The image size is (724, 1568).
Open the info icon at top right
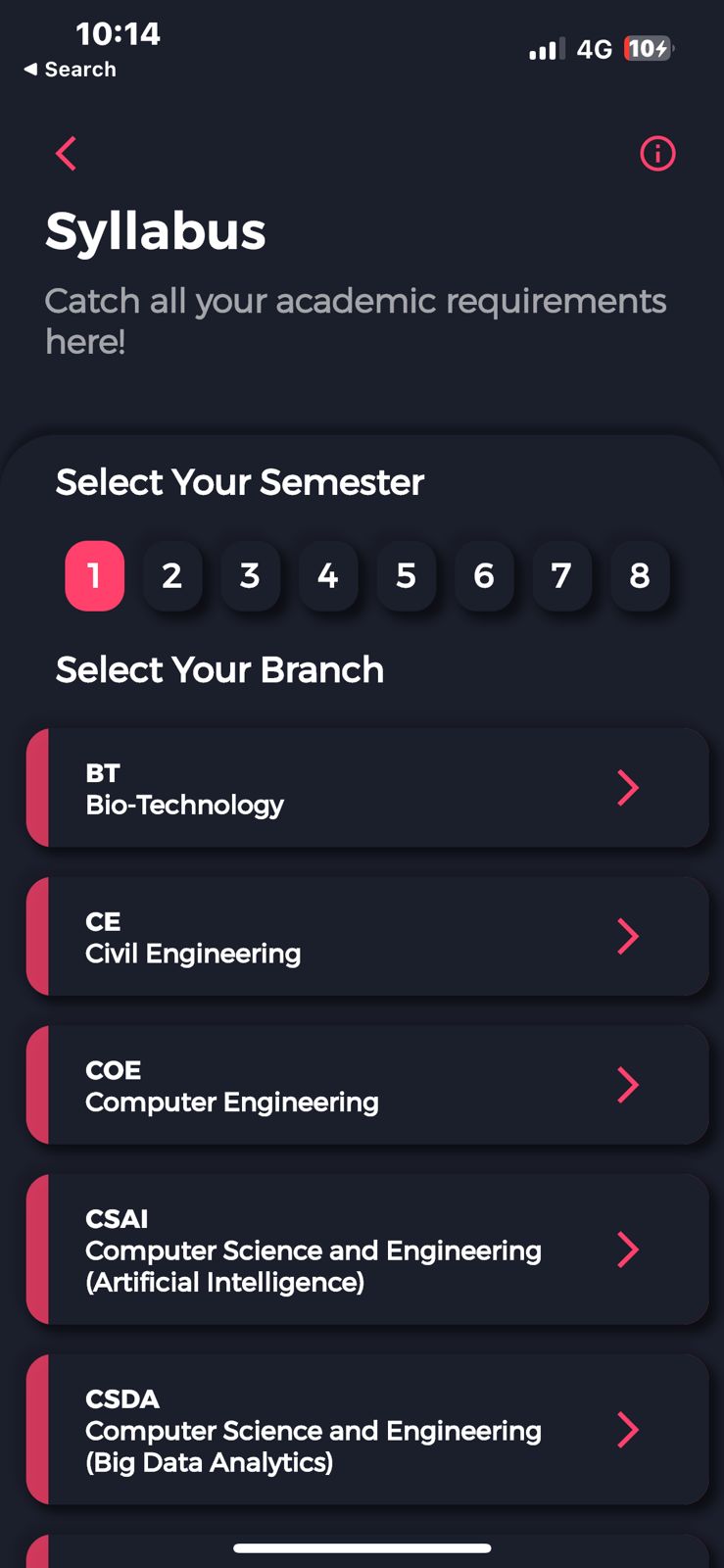657,154
